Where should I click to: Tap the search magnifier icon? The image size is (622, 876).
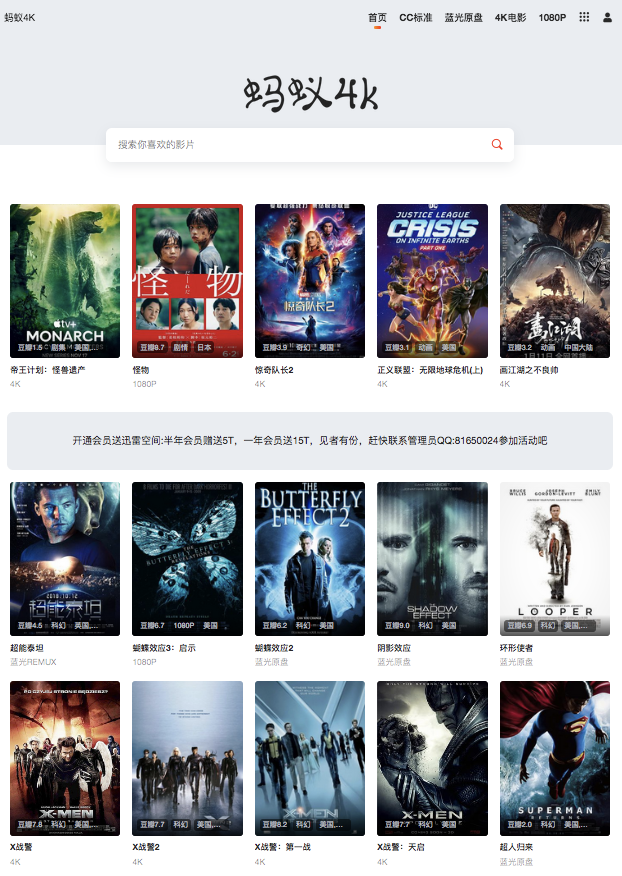tap(497, 145)
